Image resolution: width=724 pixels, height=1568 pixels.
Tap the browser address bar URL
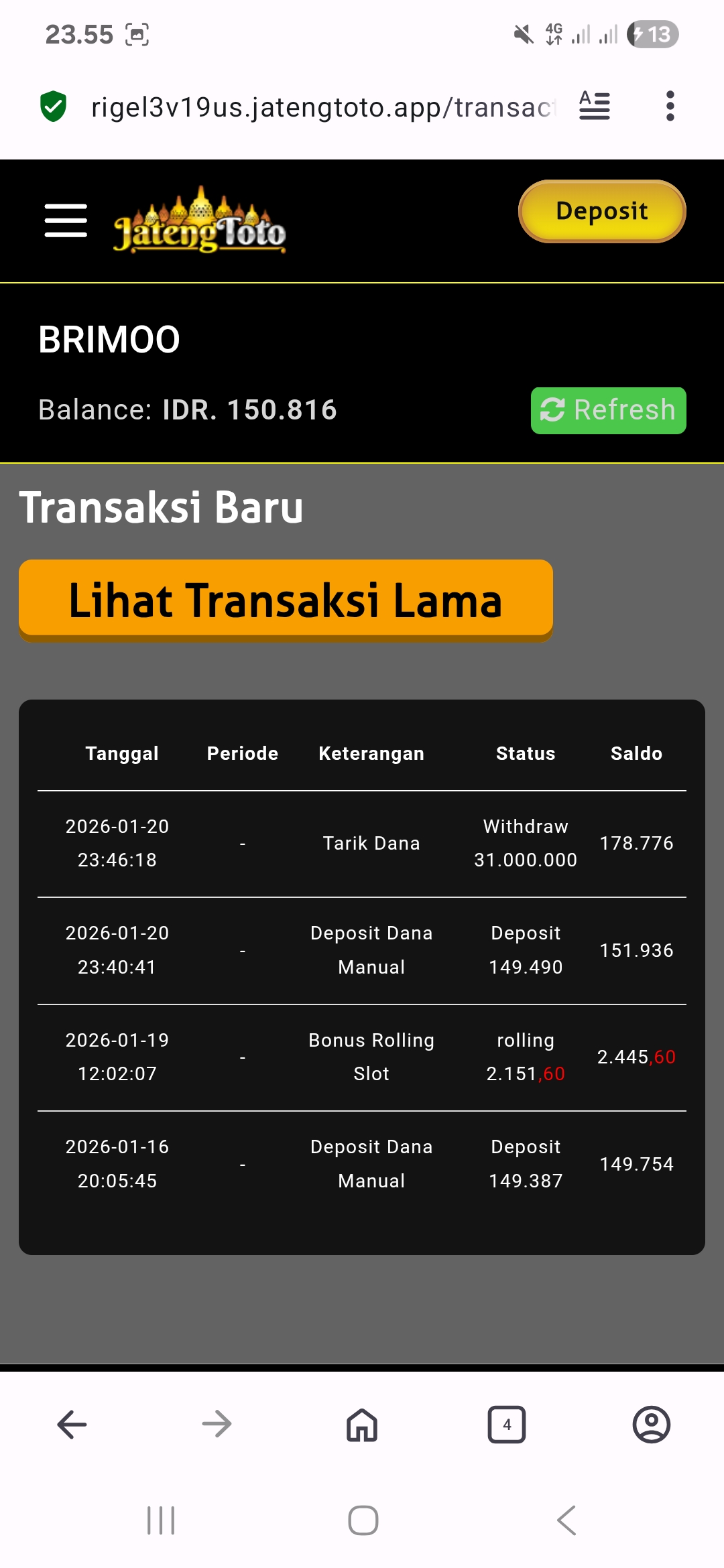[x=323, y=107]
